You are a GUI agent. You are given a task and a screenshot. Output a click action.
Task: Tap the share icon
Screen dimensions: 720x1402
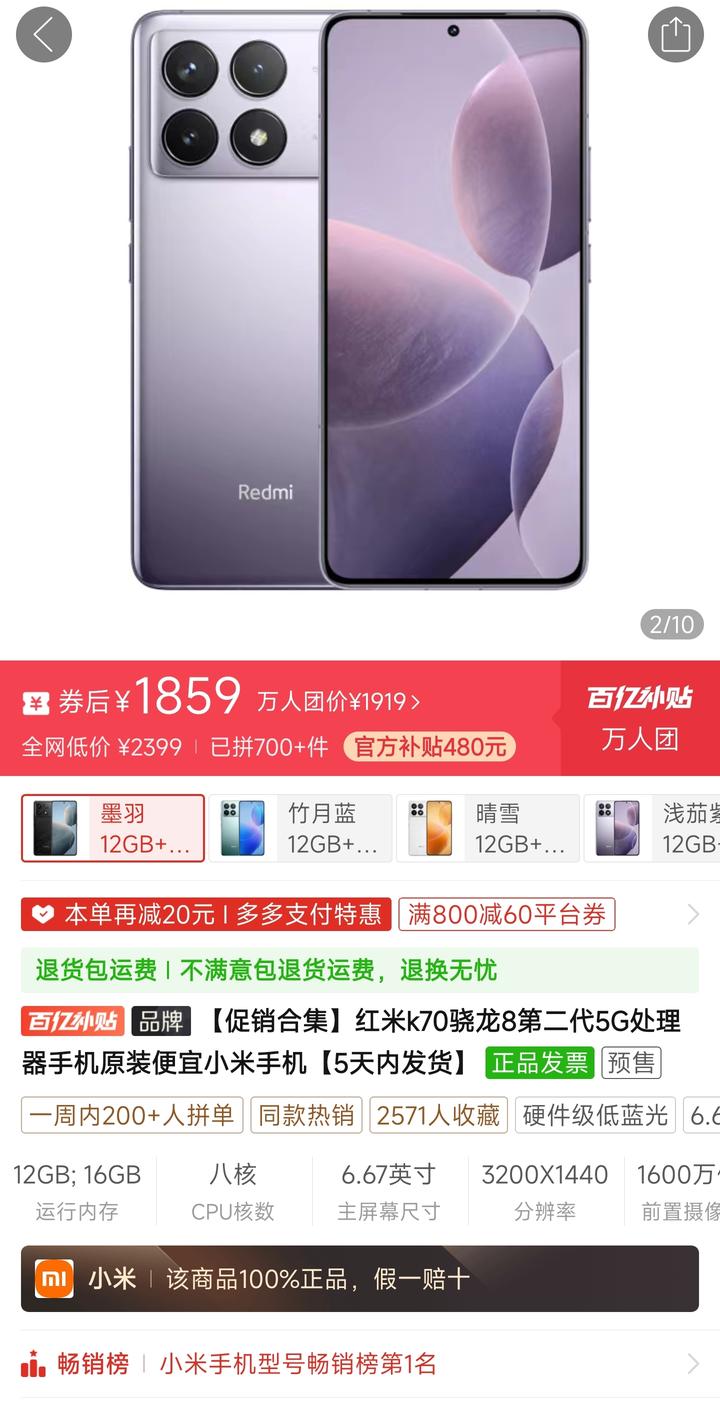pyautogui.click(x=677, y=35)
